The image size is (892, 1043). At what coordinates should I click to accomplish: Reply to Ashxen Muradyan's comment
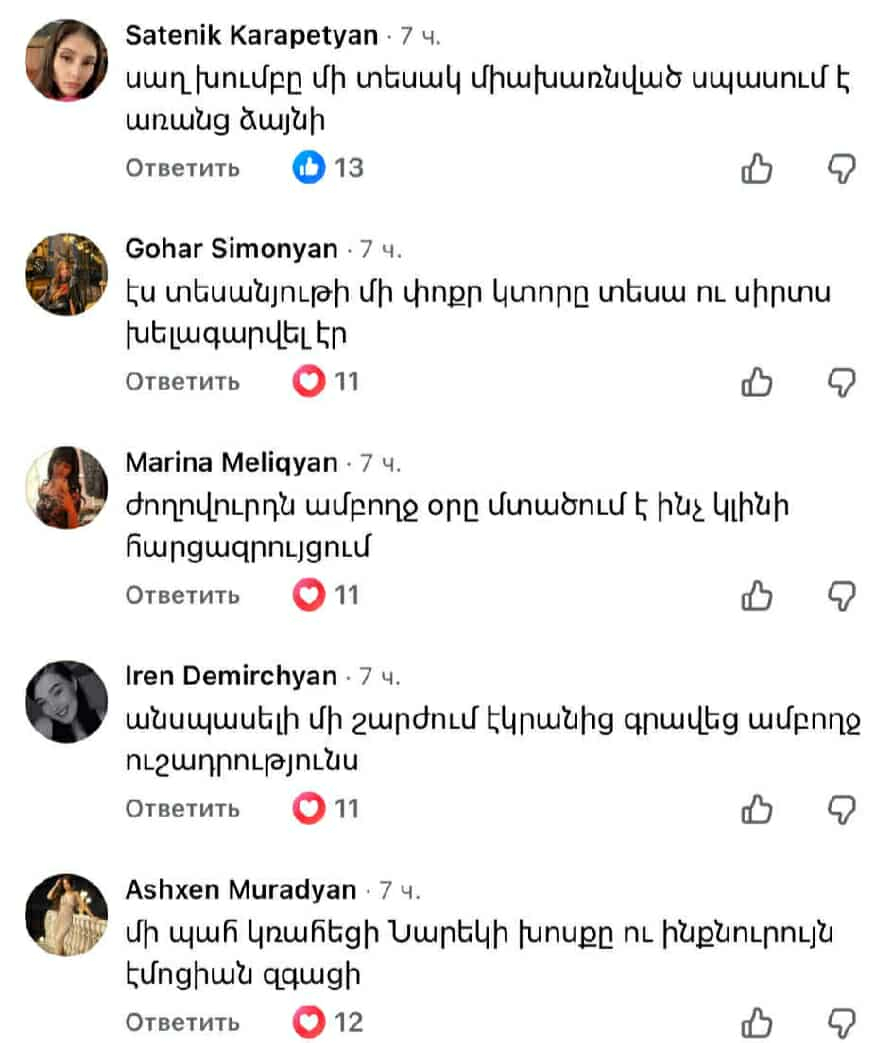[x=183, y=1022]
